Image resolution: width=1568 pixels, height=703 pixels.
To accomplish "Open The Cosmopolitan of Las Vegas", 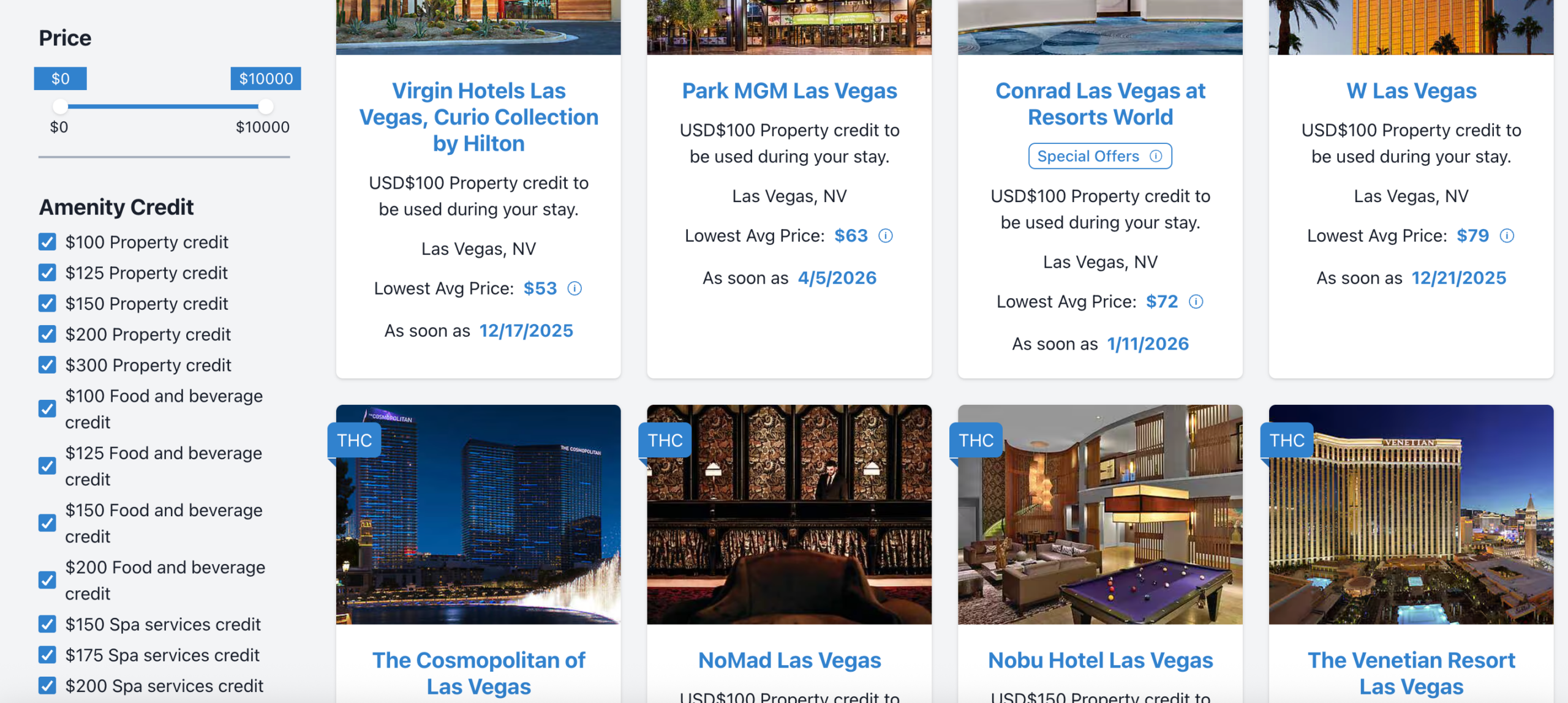I will [478, 672].
